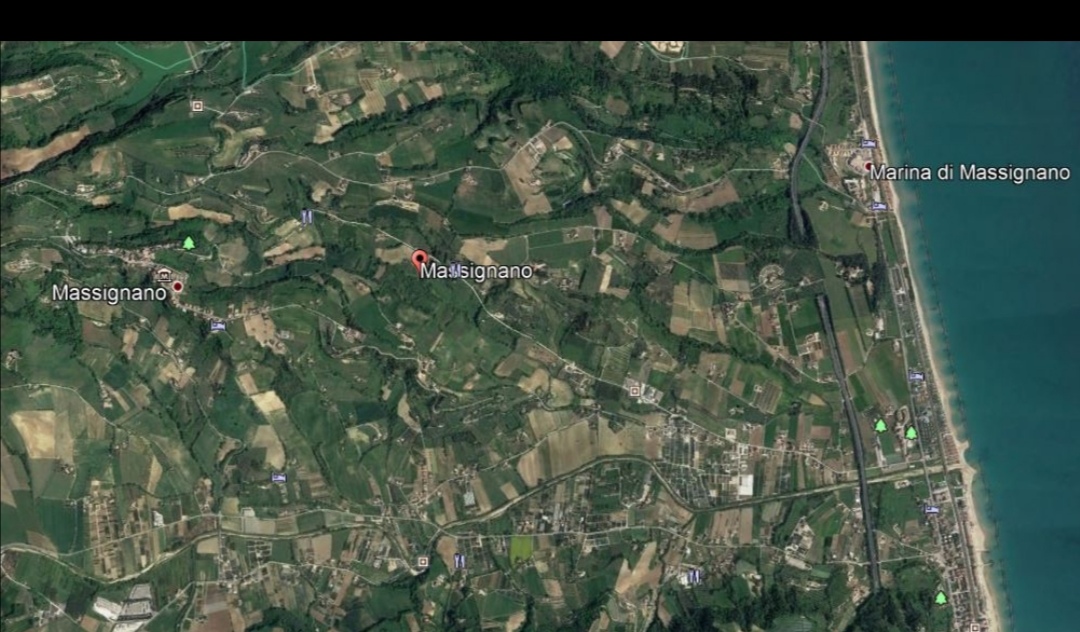
Task: Select the Massignano town marker with red dot
Action: click(x=178, y=287)
